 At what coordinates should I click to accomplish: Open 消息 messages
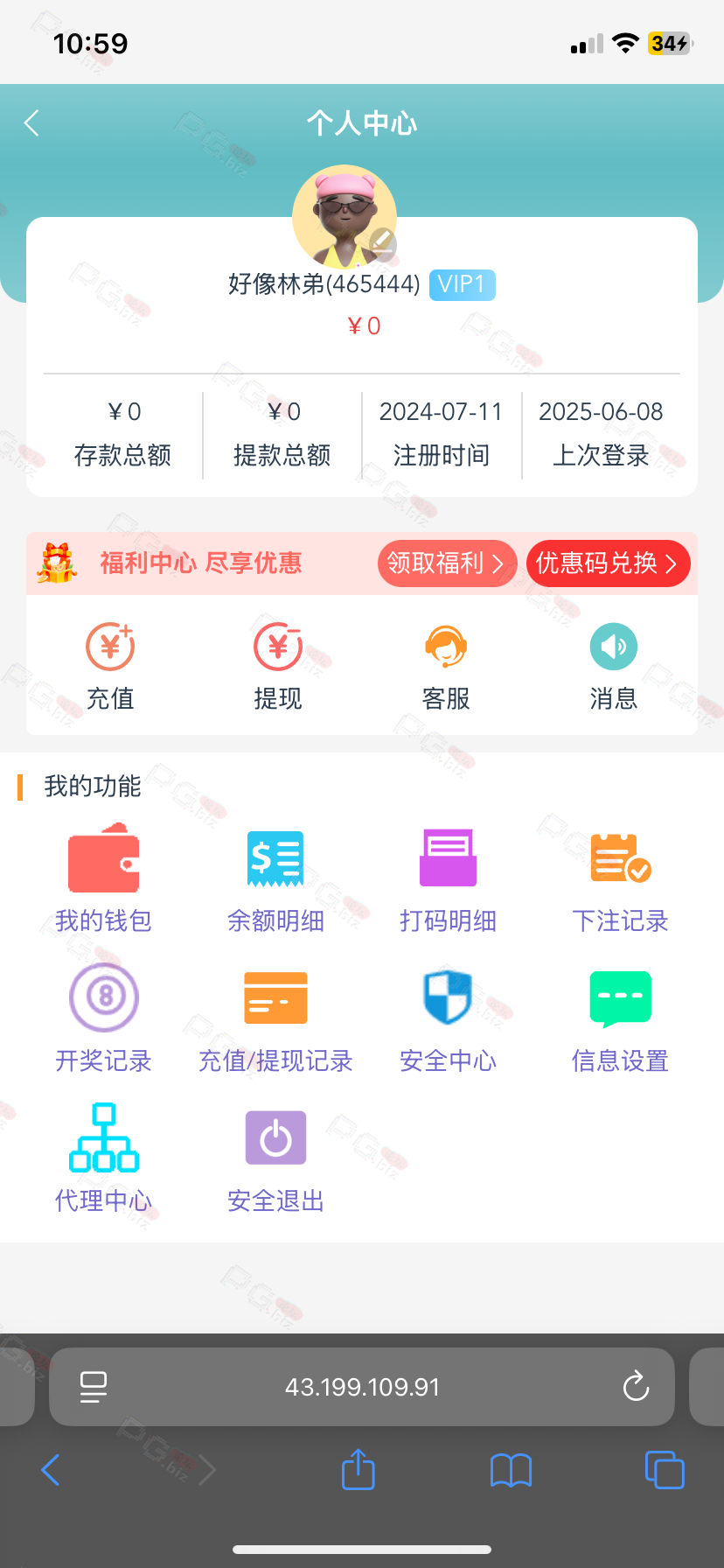(614, 667)
